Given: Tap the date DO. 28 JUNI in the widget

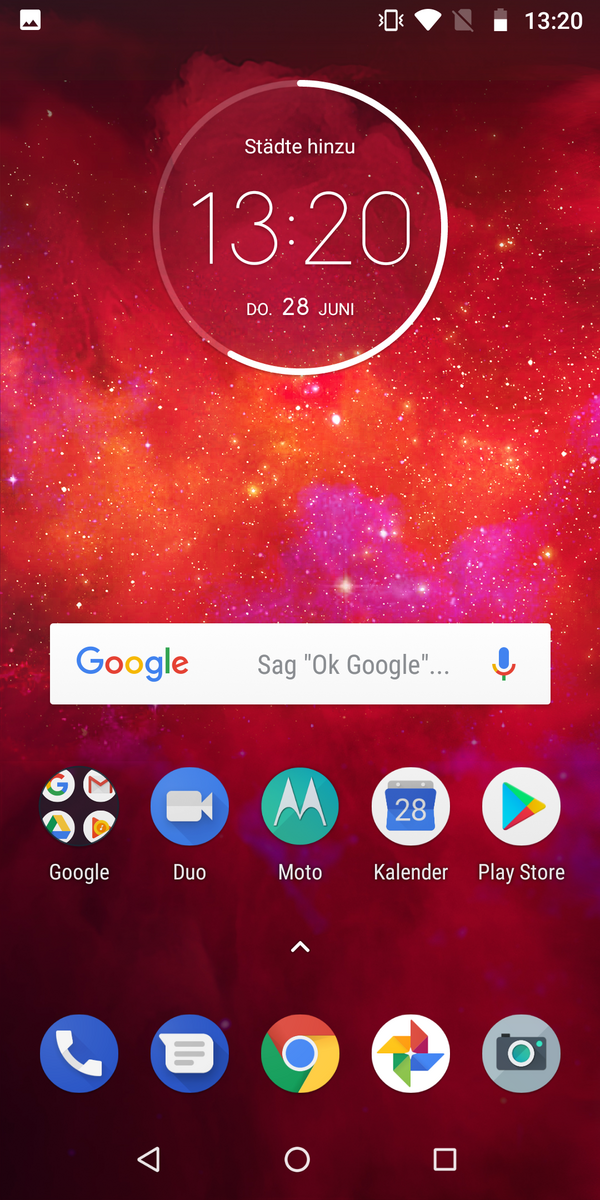Looking at the screenshot, I should [x=300, y=308].
